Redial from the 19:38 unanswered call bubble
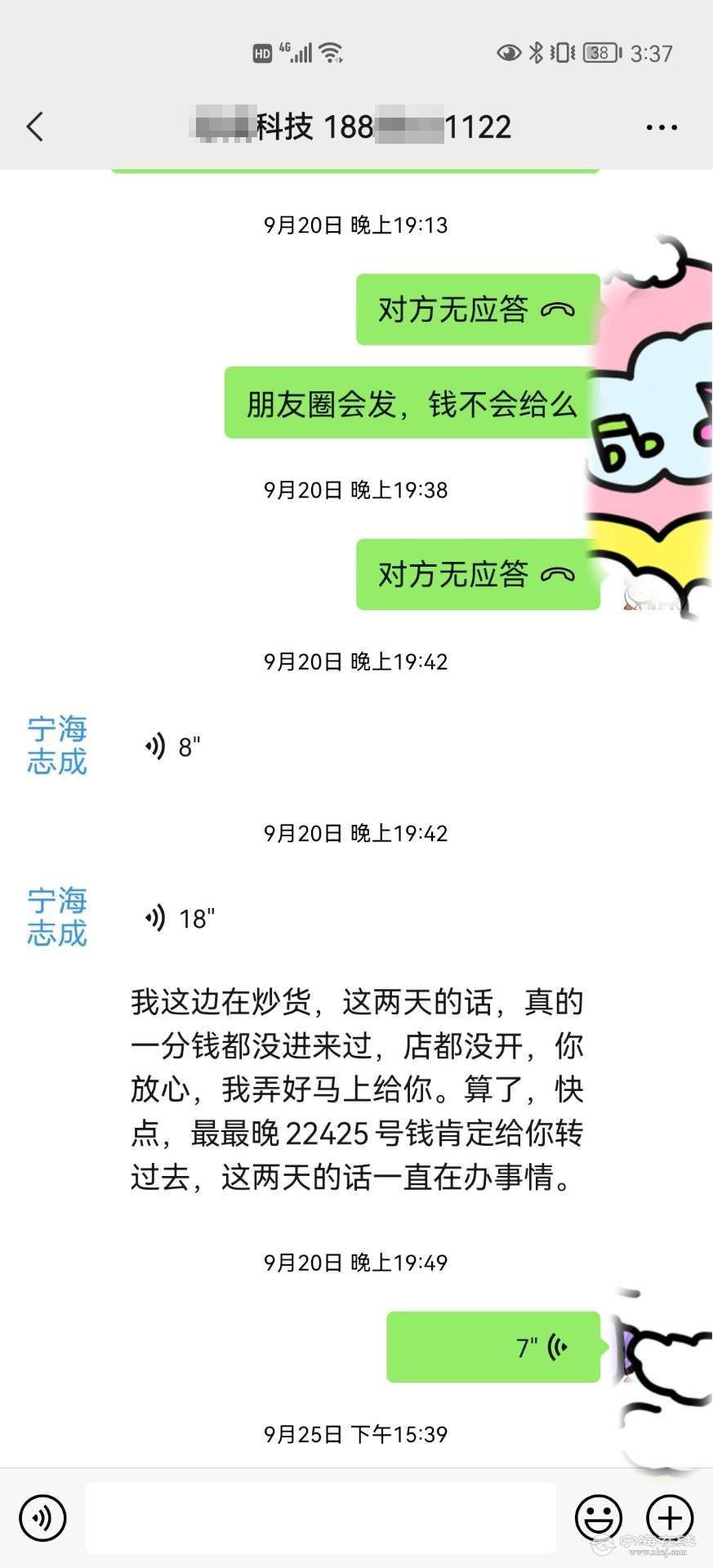Image resolution: width=713 pixels, height=1568 pixels. pyautogui.click(x=478, y=574)
